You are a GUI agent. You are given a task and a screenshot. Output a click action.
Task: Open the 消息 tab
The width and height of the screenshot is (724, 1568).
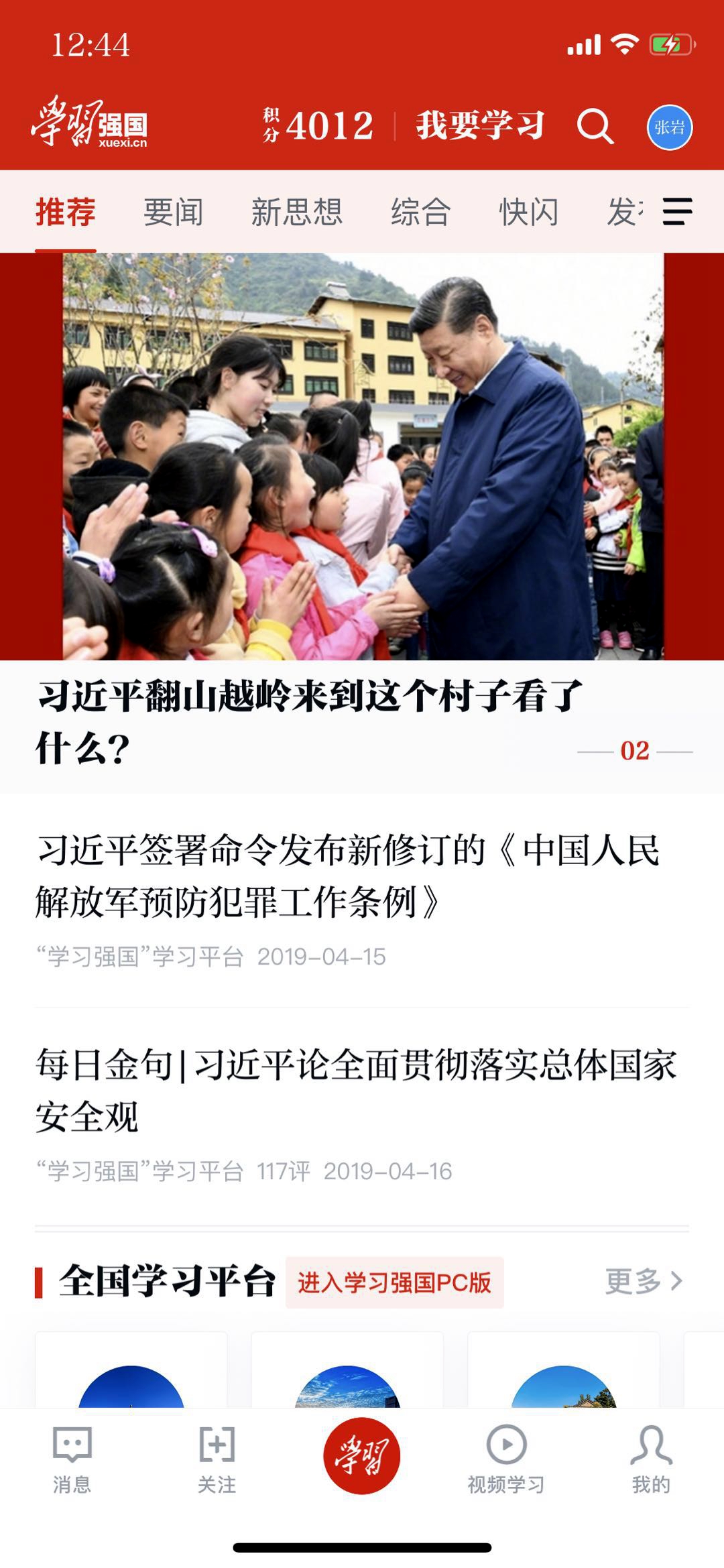pyautogui.click(x=72, y=1459)
